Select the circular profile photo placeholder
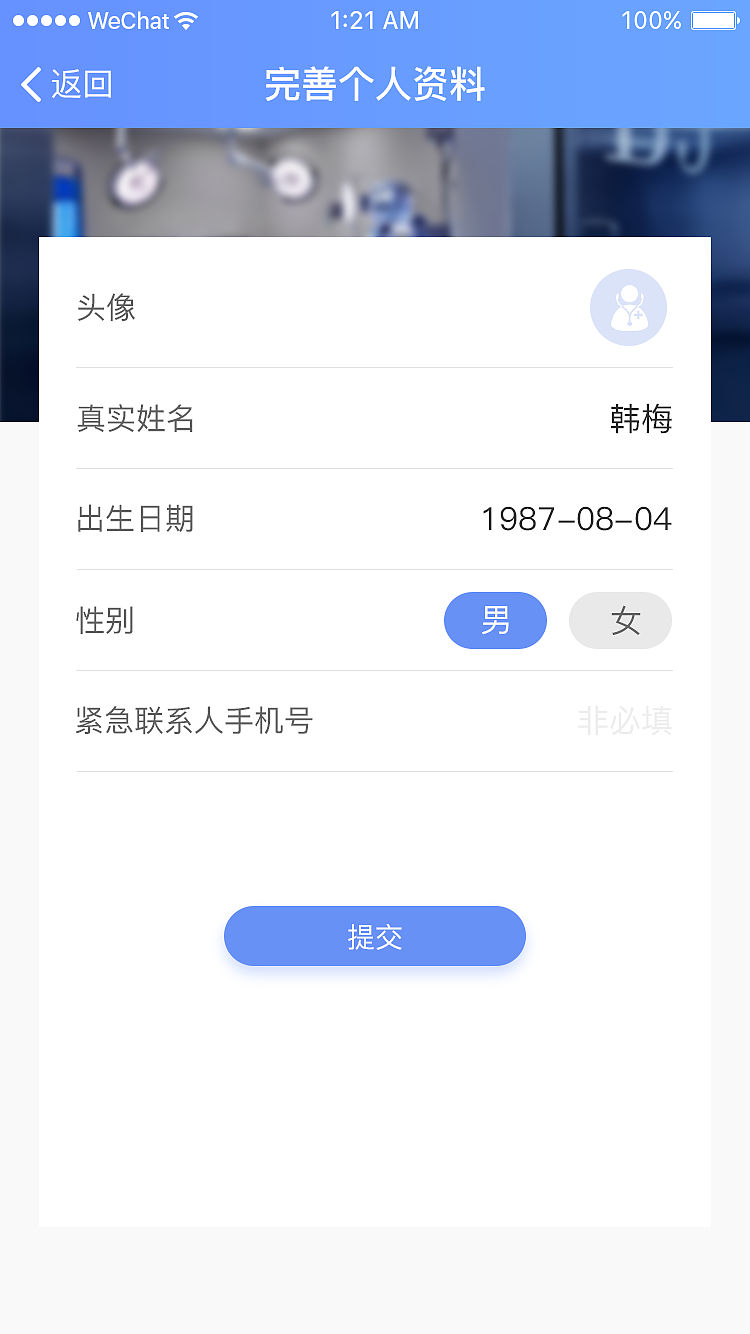The width and height of the screenshot is (750, 1334). tap(628, 307)
